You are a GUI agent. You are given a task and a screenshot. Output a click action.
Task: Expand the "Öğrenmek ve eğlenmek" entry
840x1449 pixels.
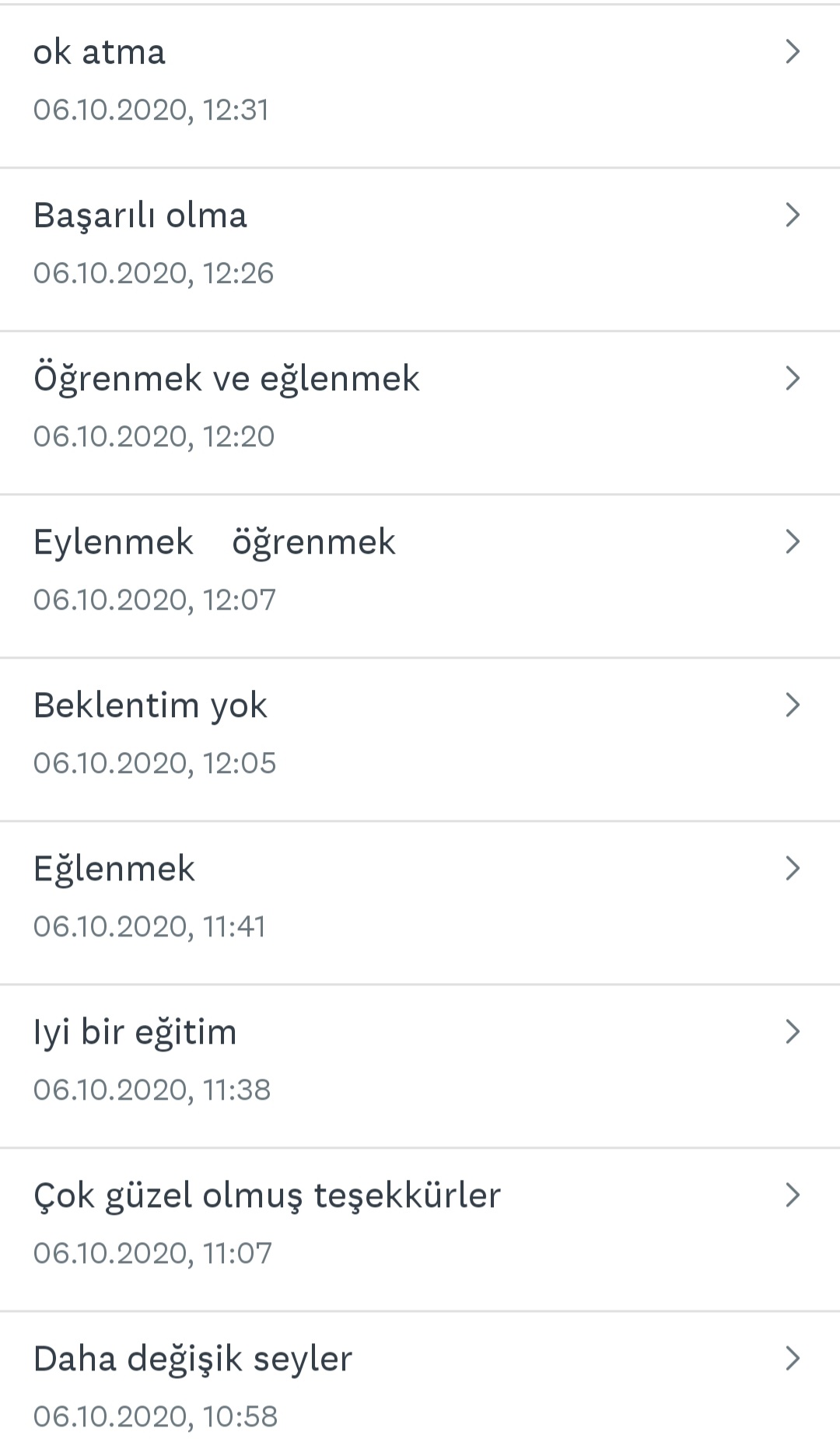click(x=793, y=378)
